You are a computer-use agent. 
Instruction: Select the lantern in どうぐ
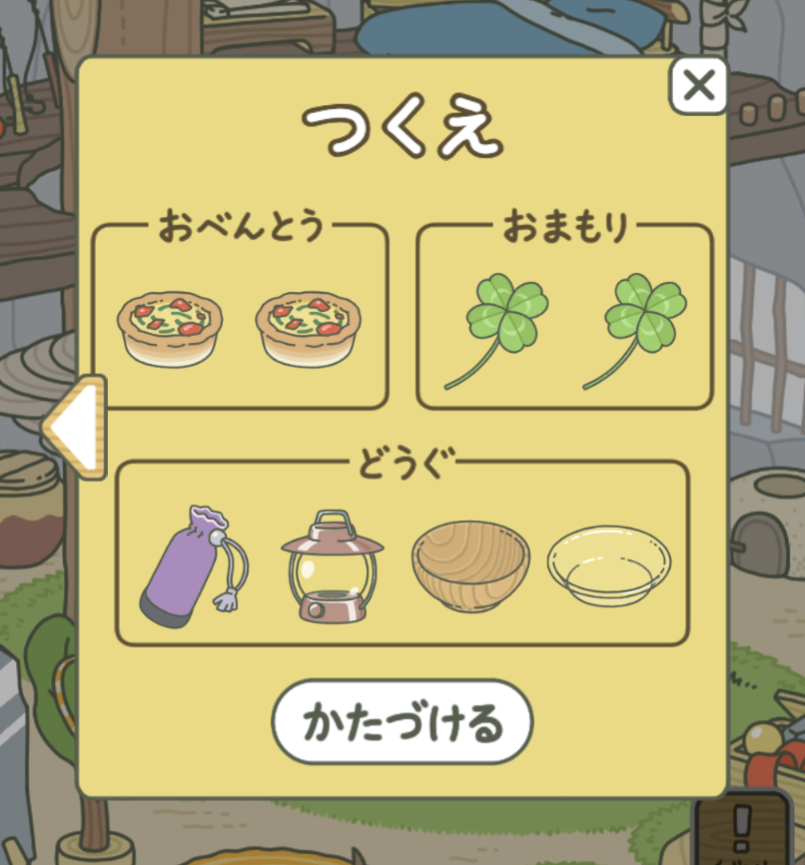332,567
